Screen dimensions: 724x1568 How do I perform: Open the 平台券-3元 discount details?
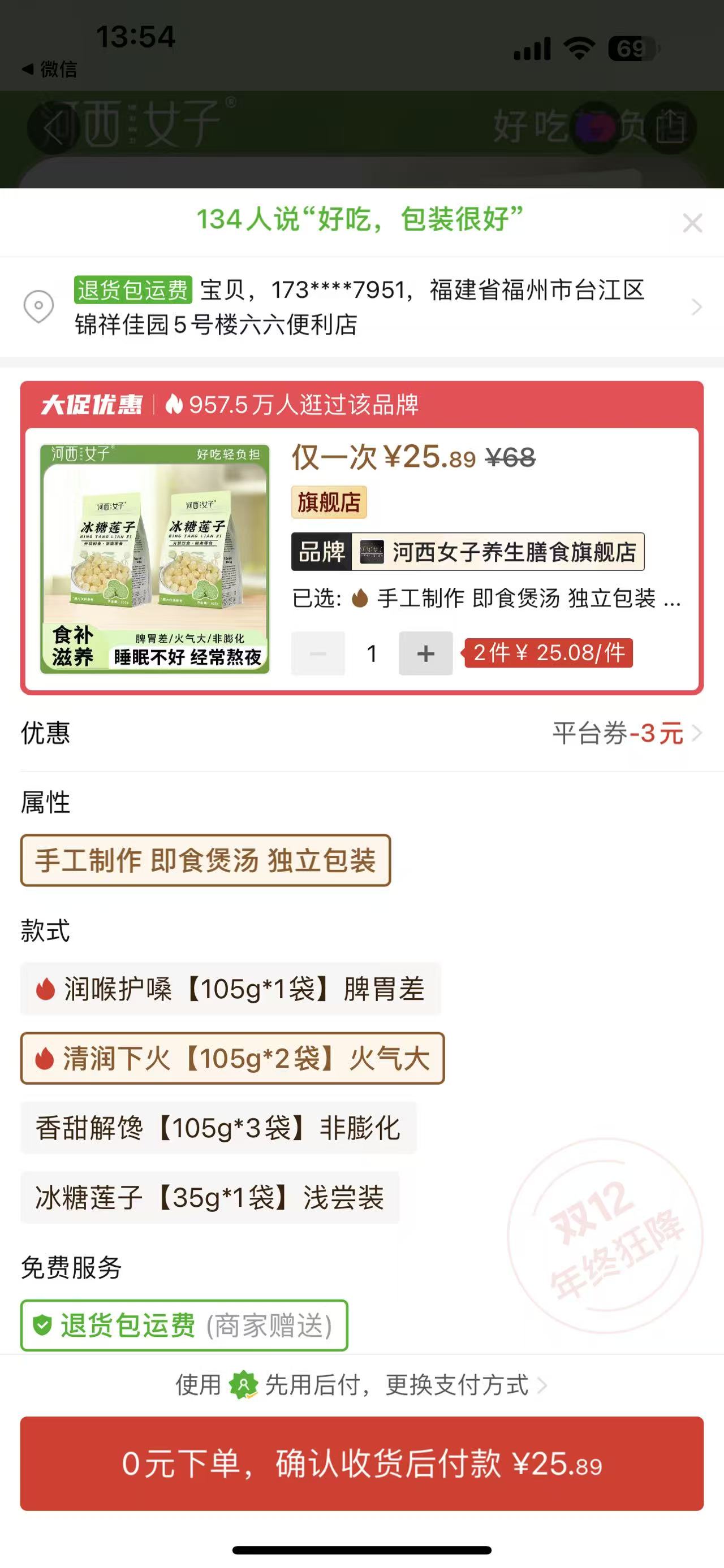pyautogui.click(x=626, y=734)
